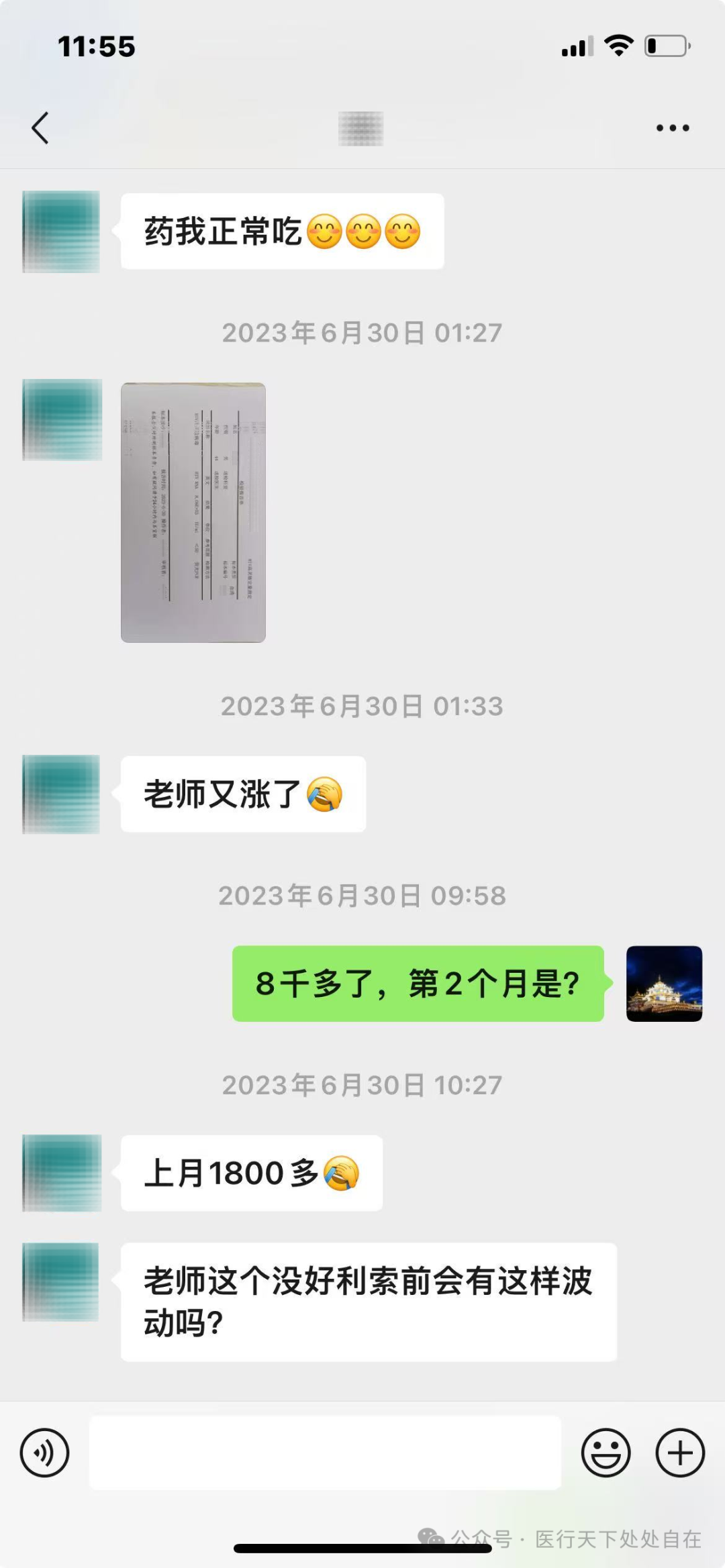Open contact avatar beside 药我正常吃

[x=61, y=231]
